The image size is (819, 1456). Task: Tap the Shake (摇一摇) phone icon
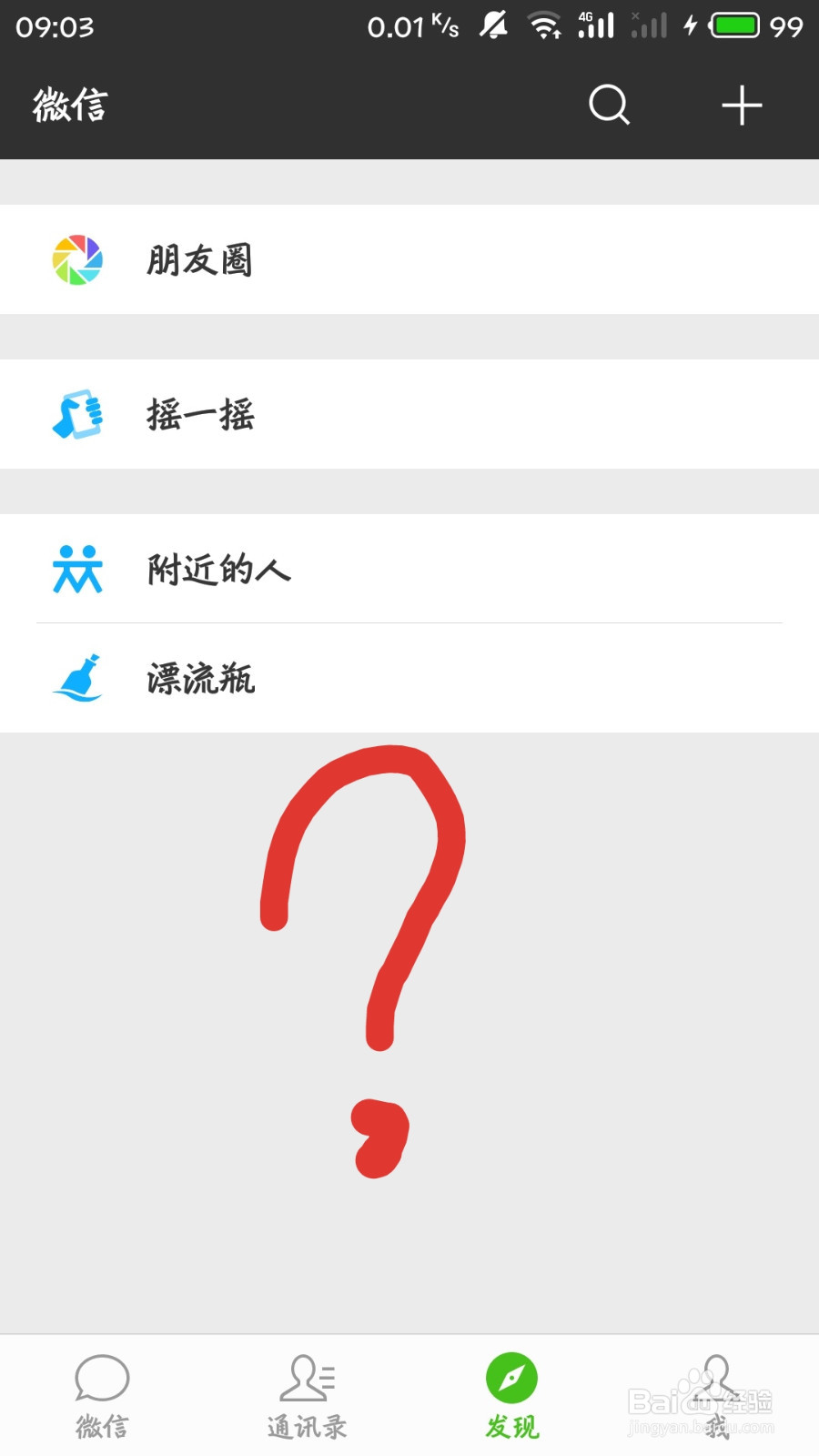pos(78,416)
